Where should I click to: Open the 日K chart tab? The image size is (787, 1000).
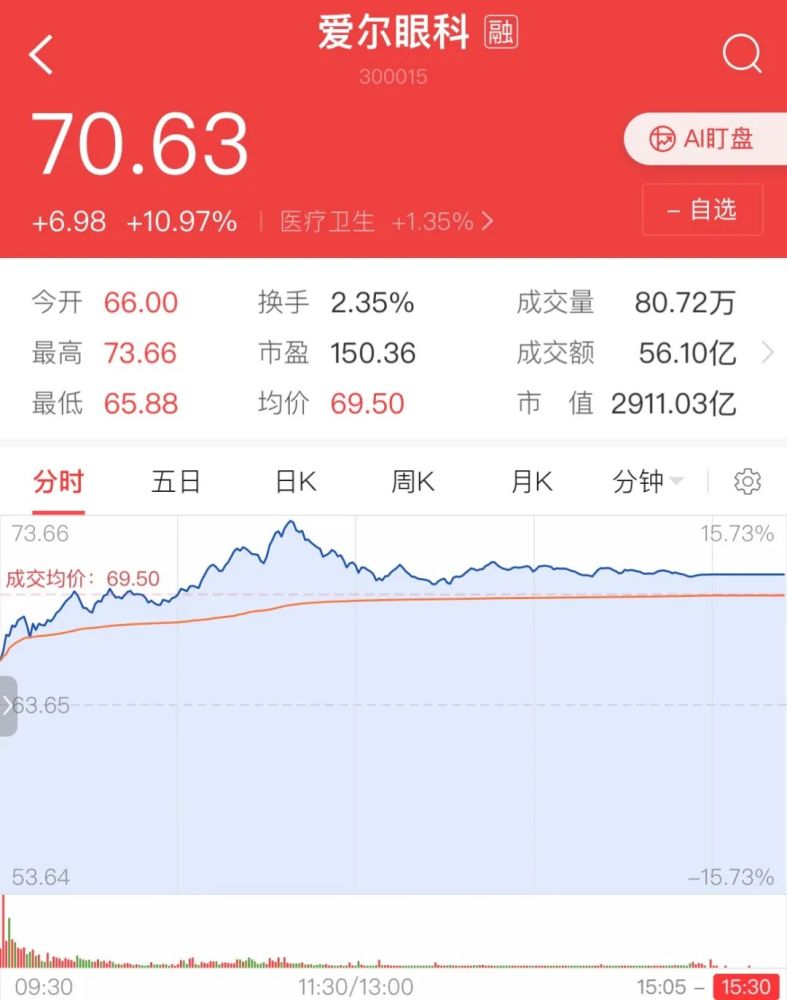(x=293, y=481)
